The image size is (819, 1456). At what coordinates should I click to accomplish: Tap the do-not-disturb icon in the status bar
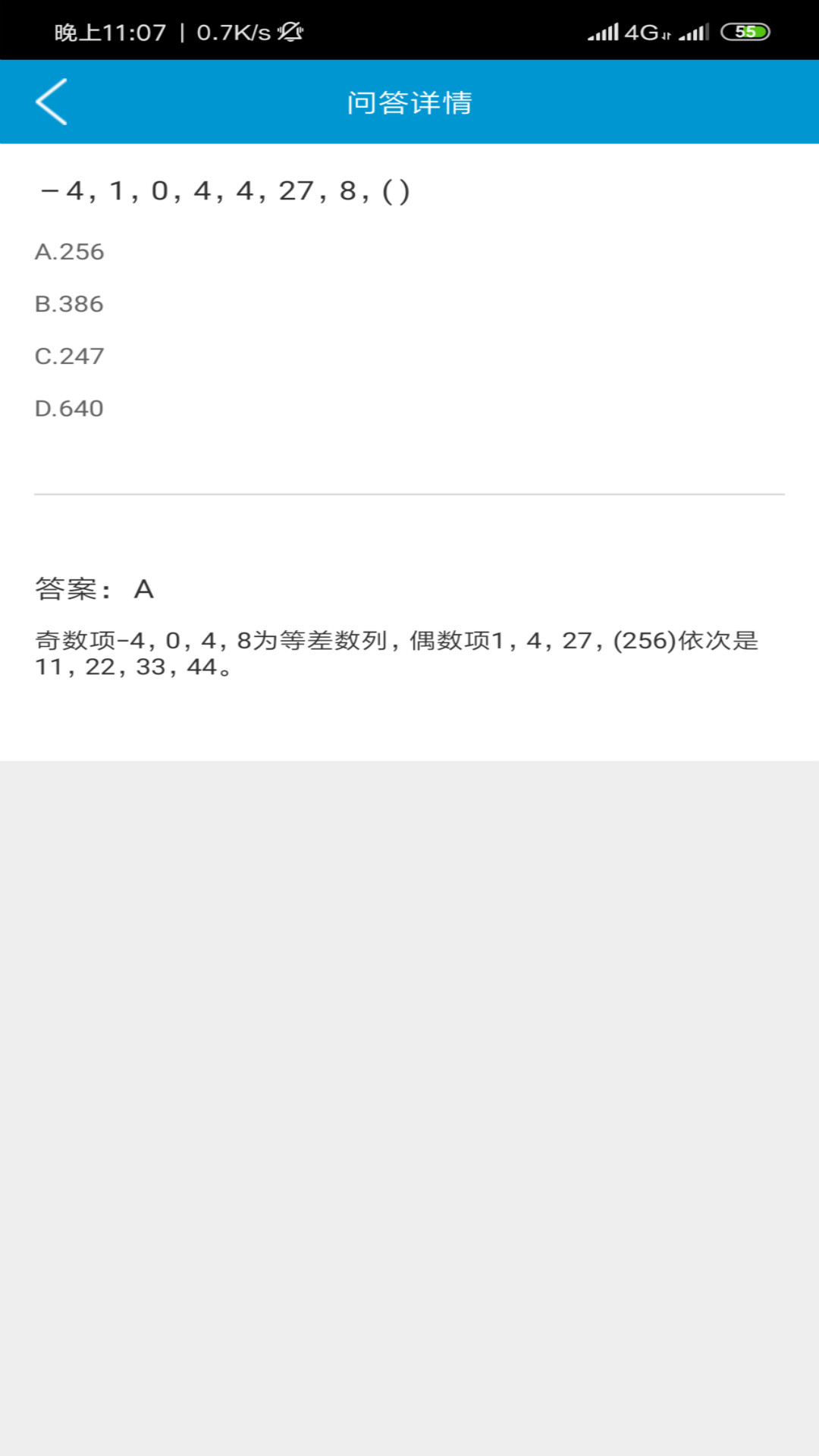(292, 30)
